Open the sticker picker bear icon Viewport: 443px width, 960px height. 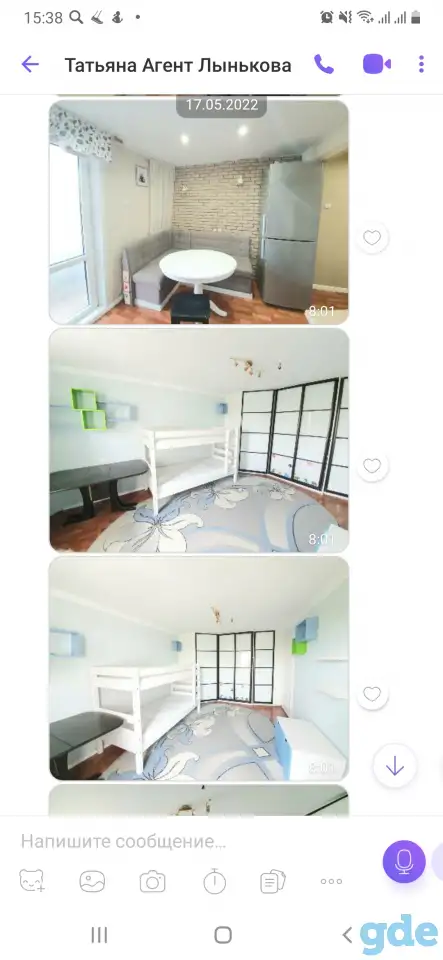click(32, 882)
